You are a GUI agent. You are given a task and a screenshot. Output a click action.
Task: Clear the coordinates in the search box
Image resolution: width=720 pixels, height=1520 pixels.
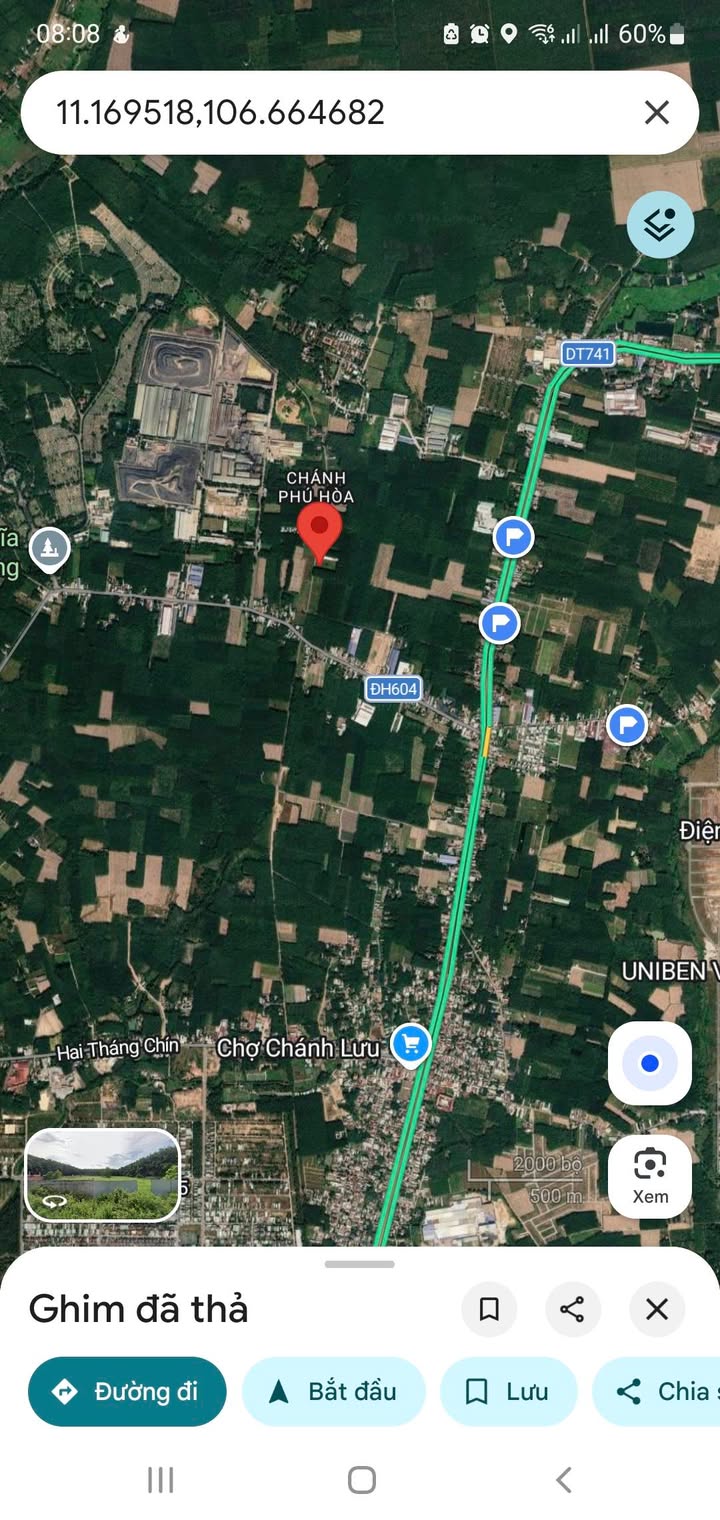(x=656, y=112)
